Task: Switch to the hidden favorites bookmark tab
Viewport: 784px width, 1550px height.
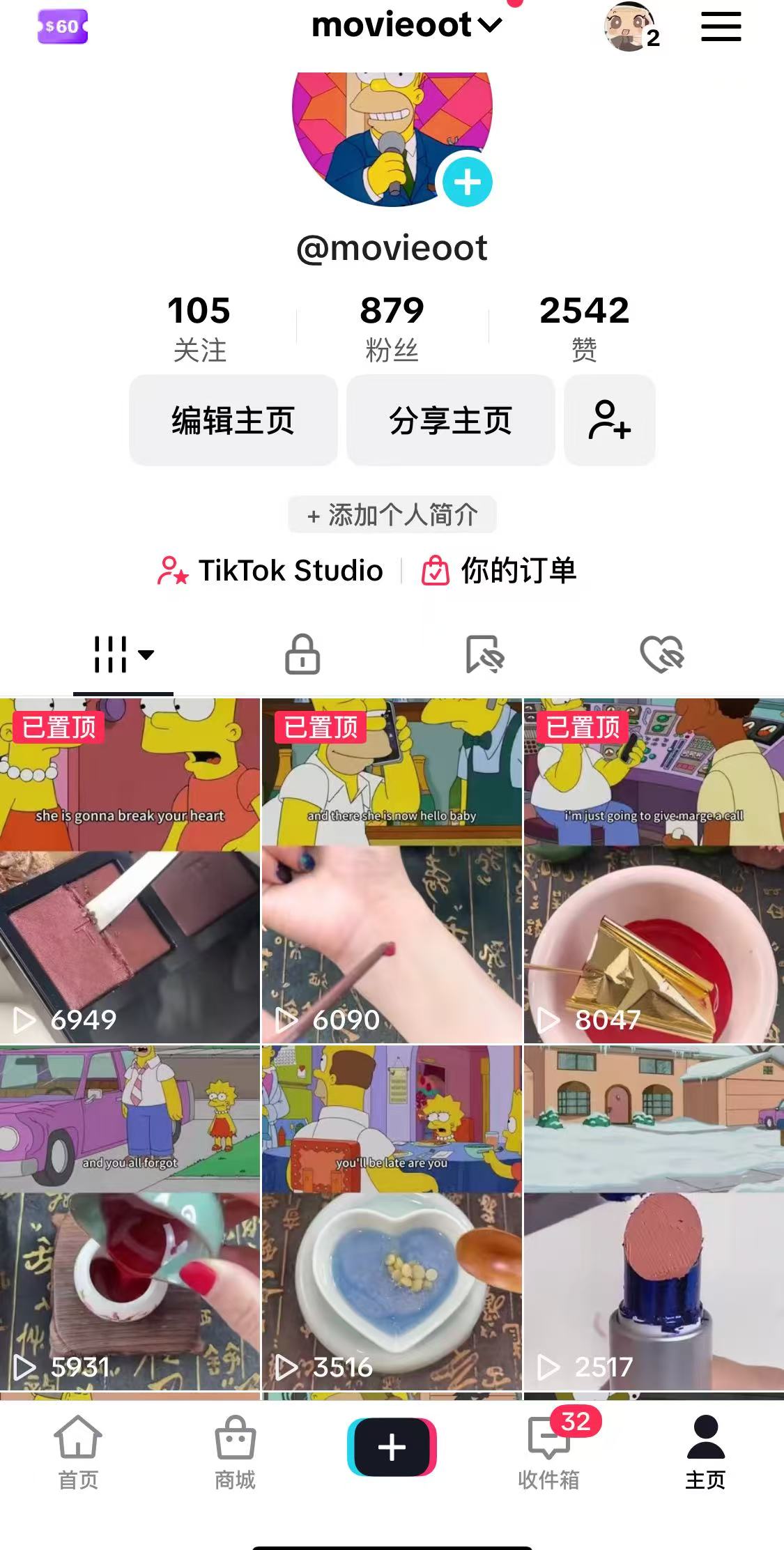Action: (484, 654)
